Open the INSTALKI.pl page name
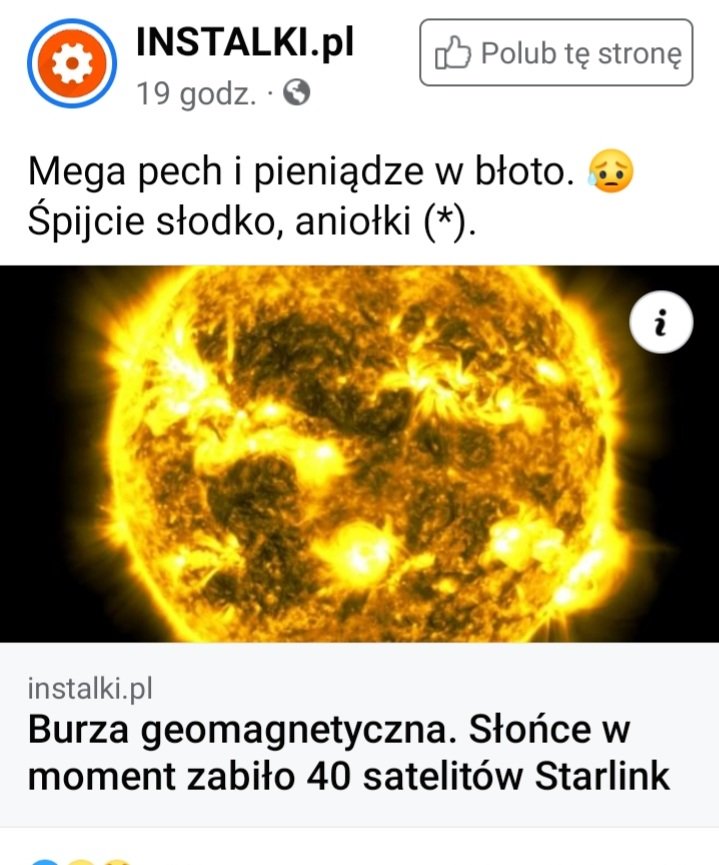 (245, 43)
